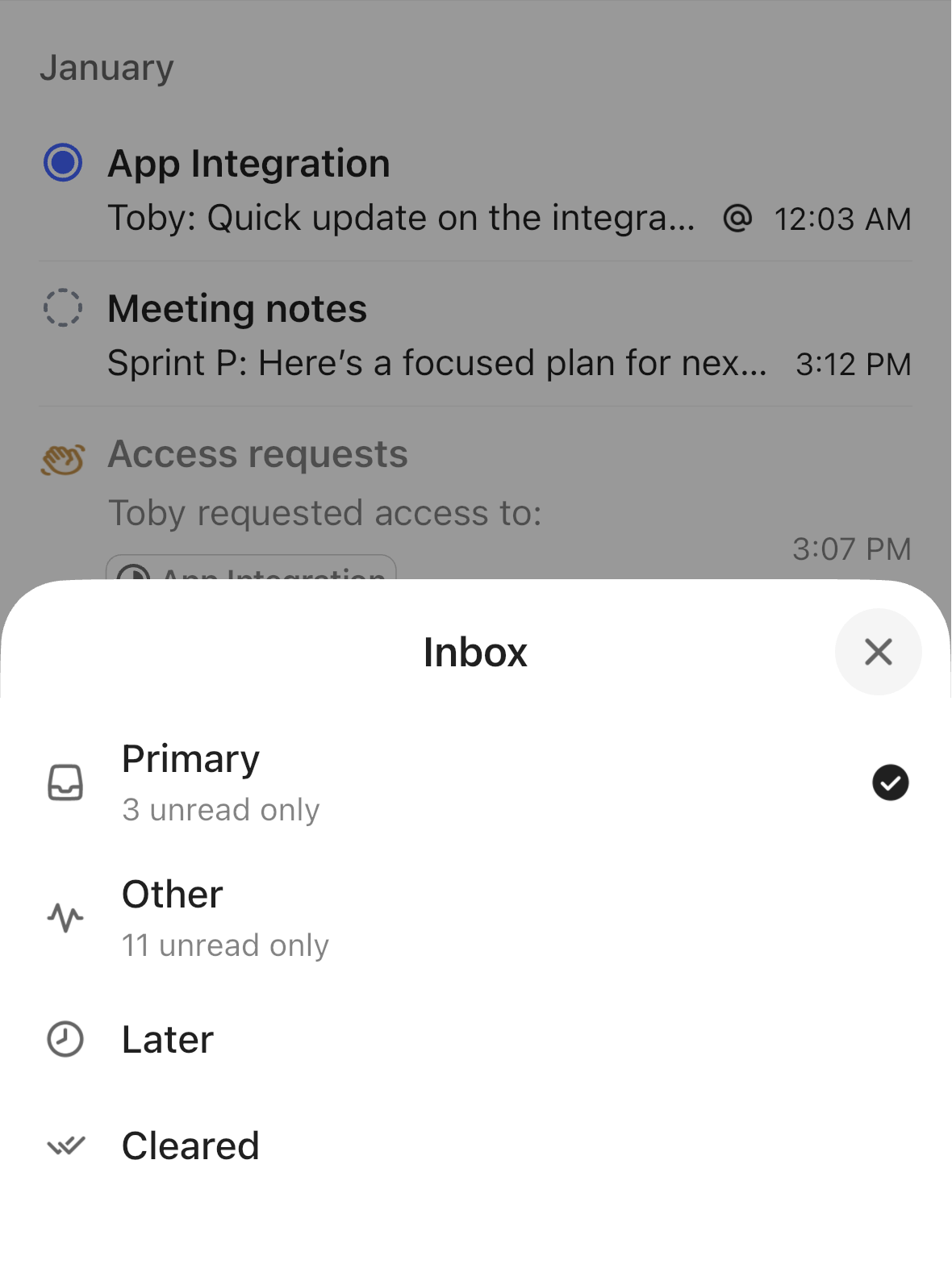
Task: Tap the Inbox title at the top
Action: [474, 652]
